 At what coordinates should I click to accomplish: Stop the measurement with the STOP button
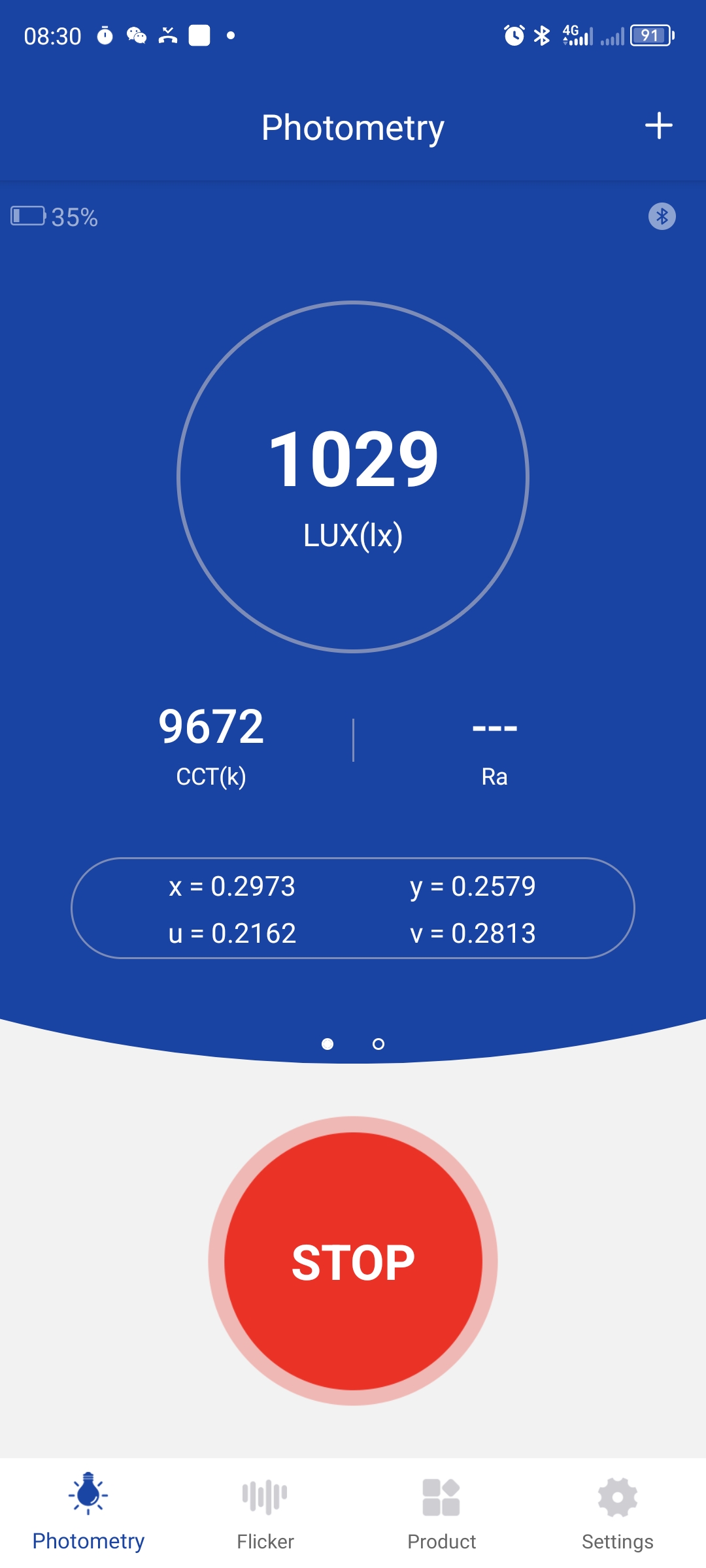click(353, 1261)
